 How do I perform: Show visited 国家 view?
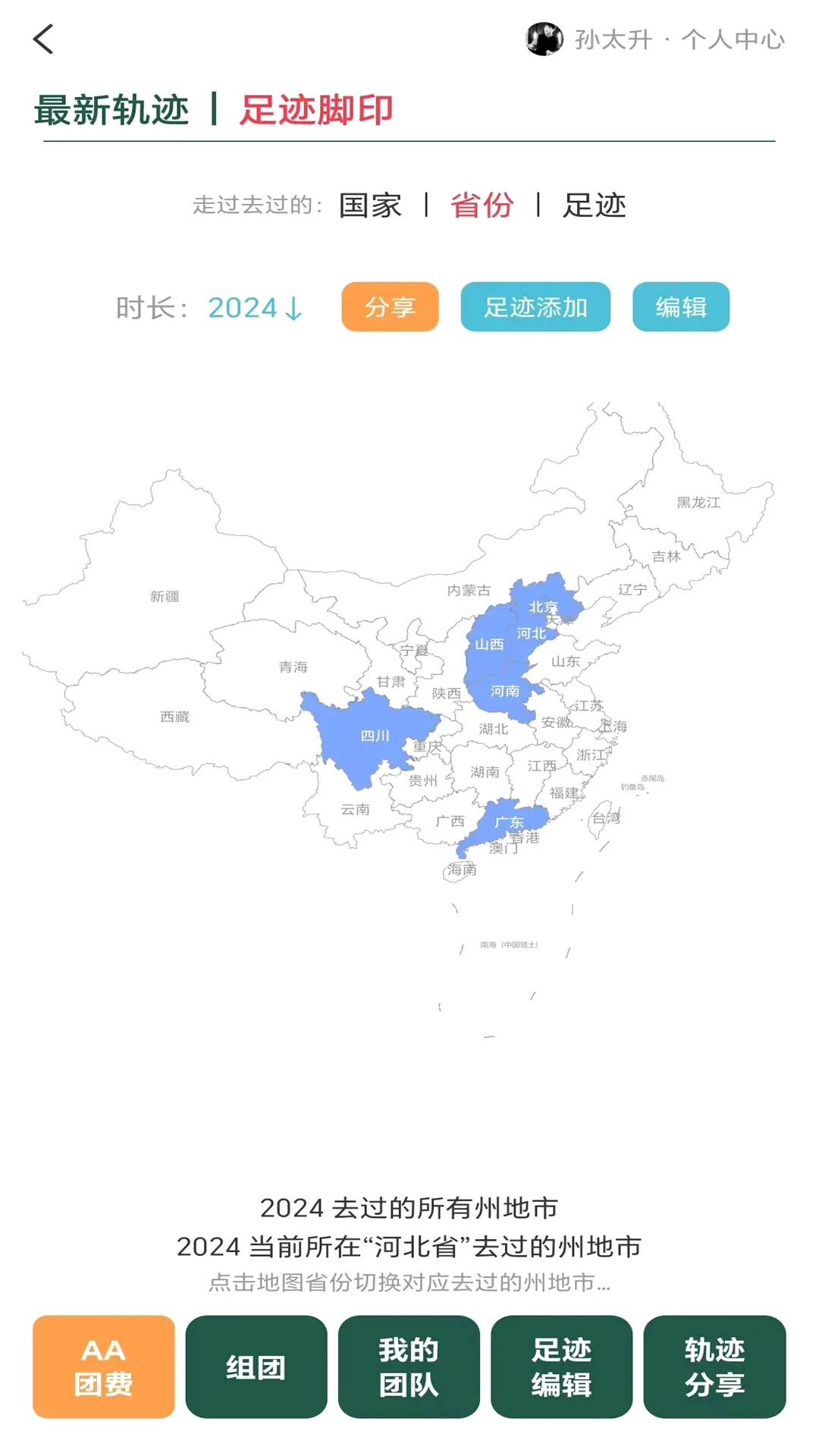[370, 205]
